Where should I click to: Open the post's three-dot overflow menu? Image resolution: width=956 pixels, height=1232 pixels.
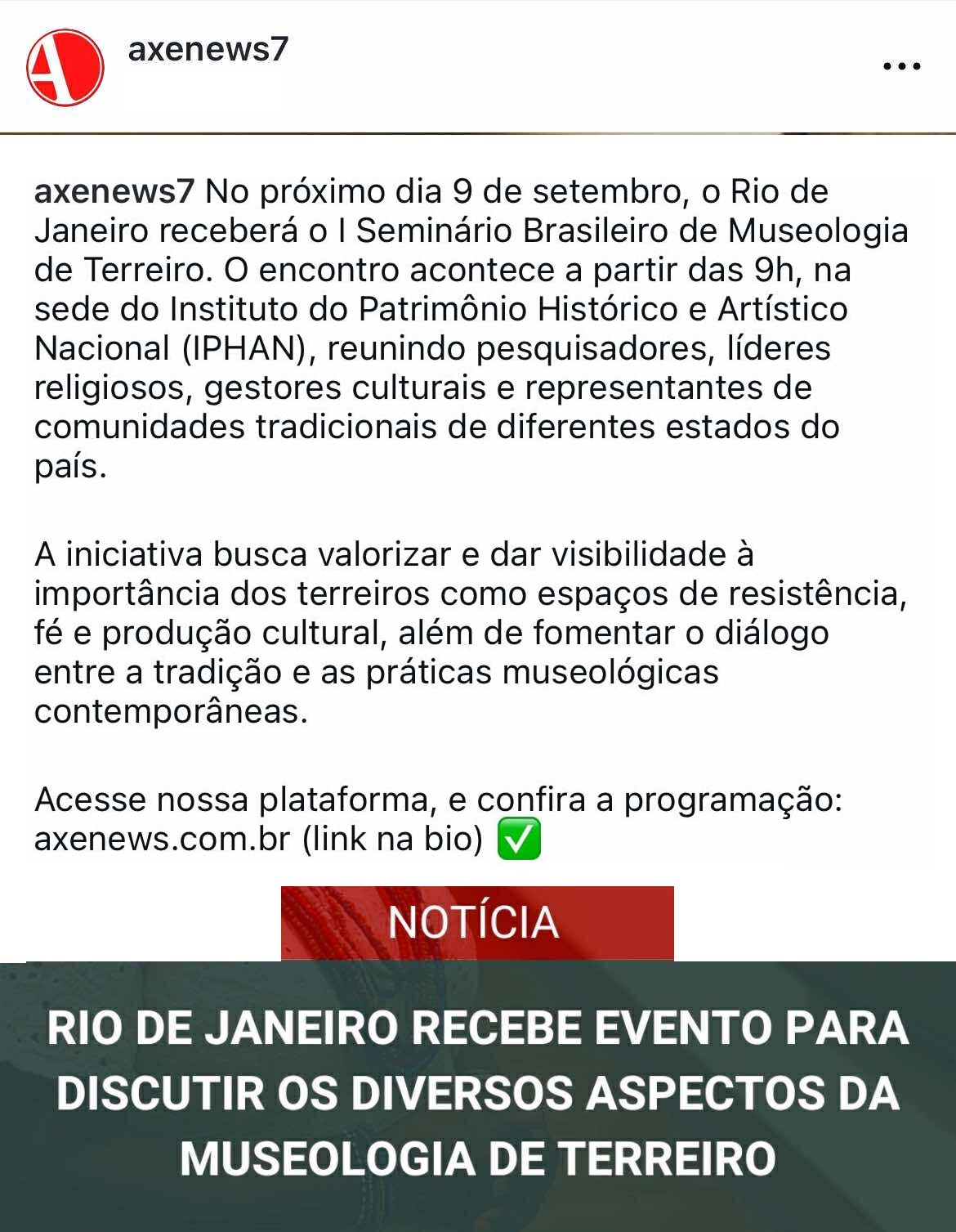coord(901,66)
